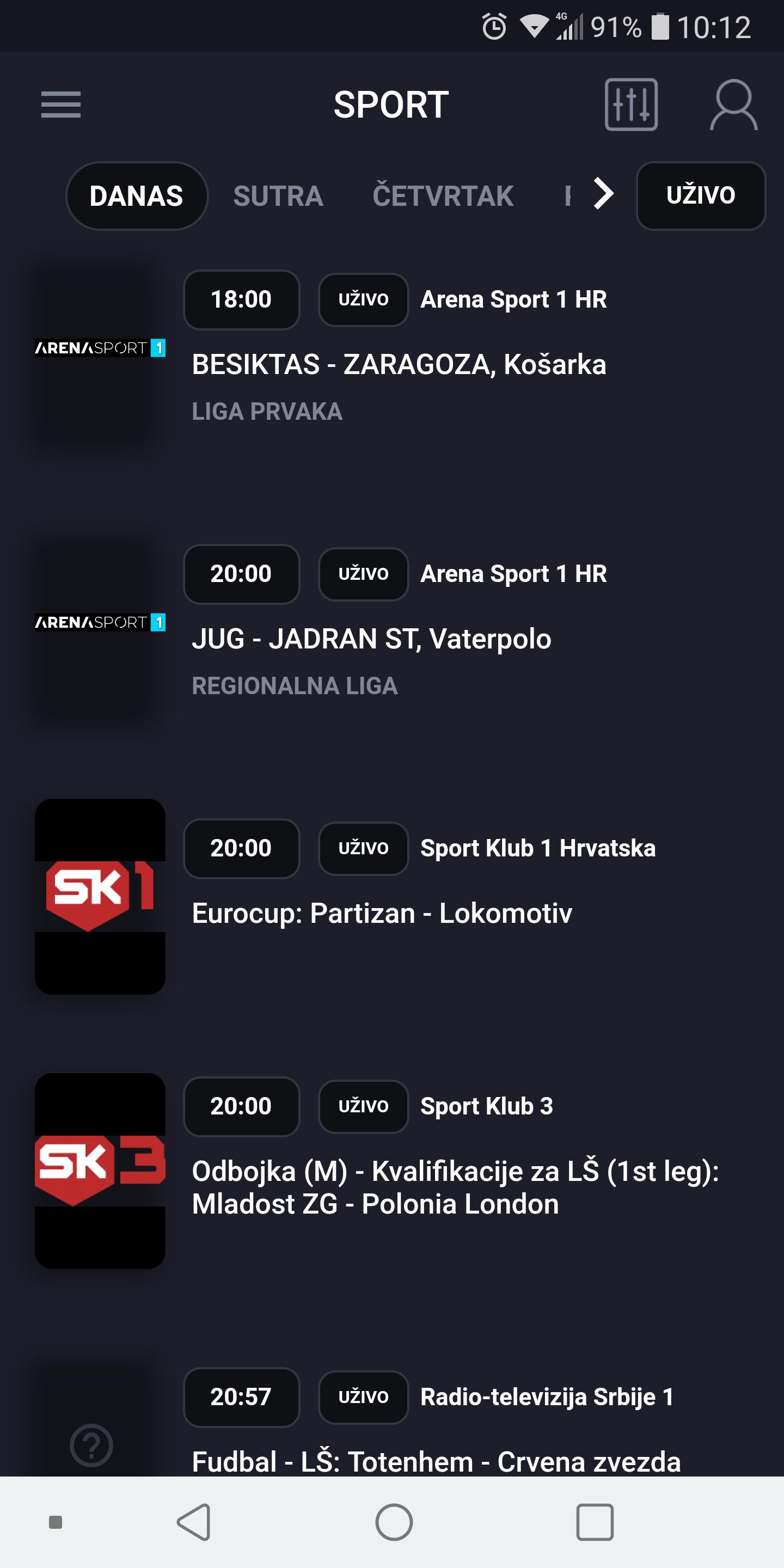
Task: Open the hamburger menu
Action: (x=61, y=104)
